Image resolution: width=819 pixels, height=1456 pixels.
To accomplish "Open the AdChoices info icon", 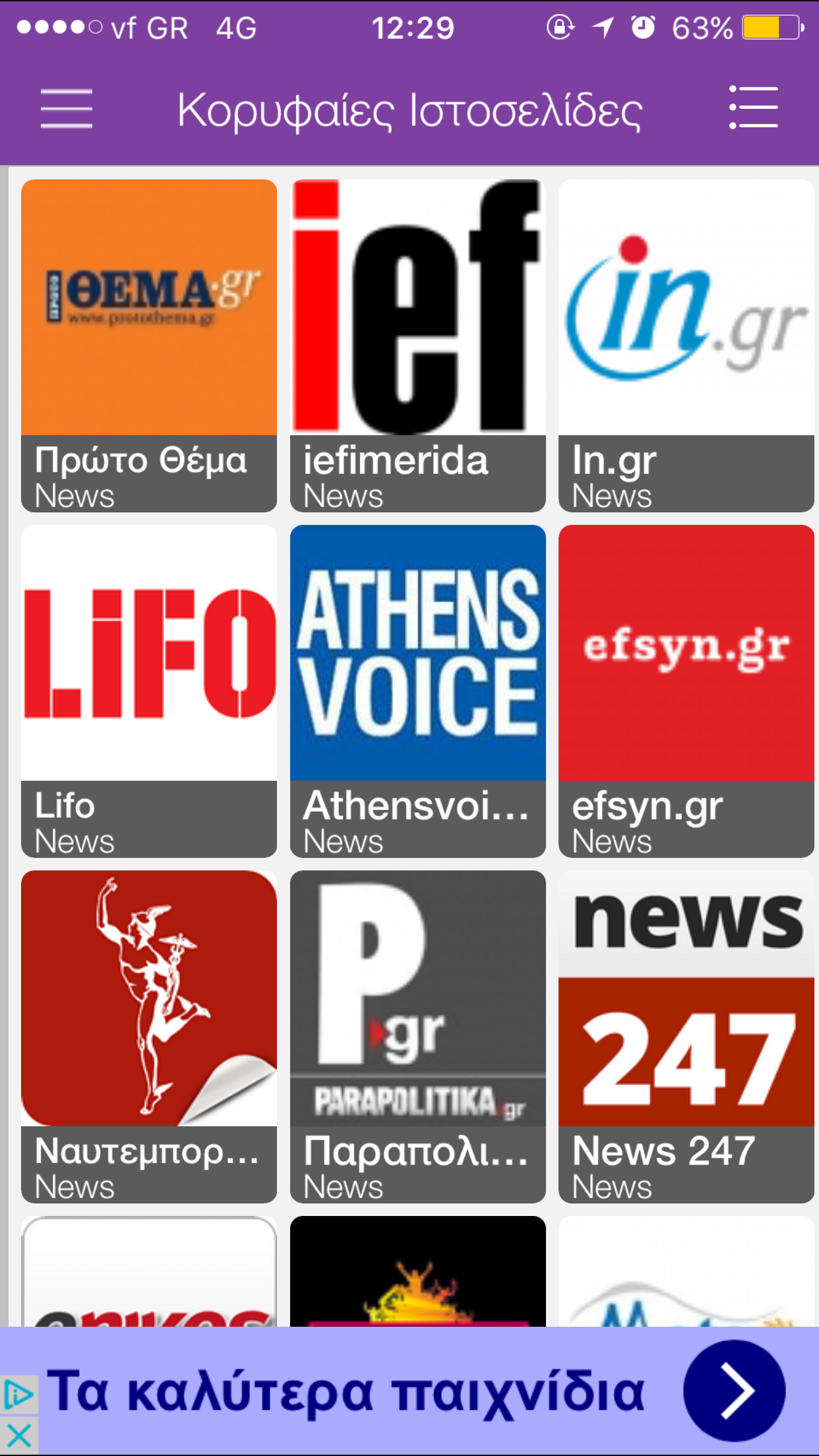I will tap(18, 1395).
